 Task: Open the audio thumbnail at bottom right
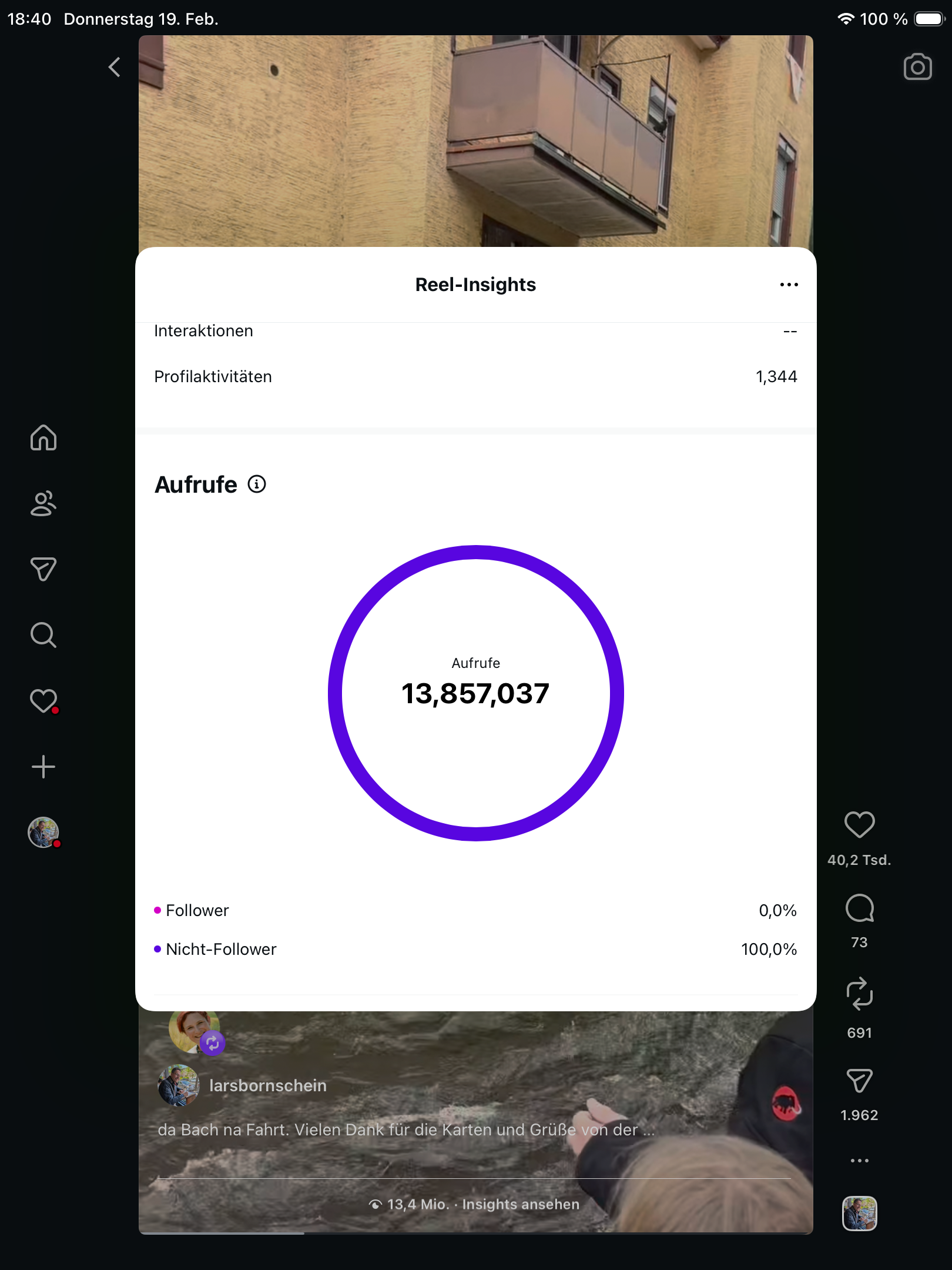click(x=859, y=1214)
